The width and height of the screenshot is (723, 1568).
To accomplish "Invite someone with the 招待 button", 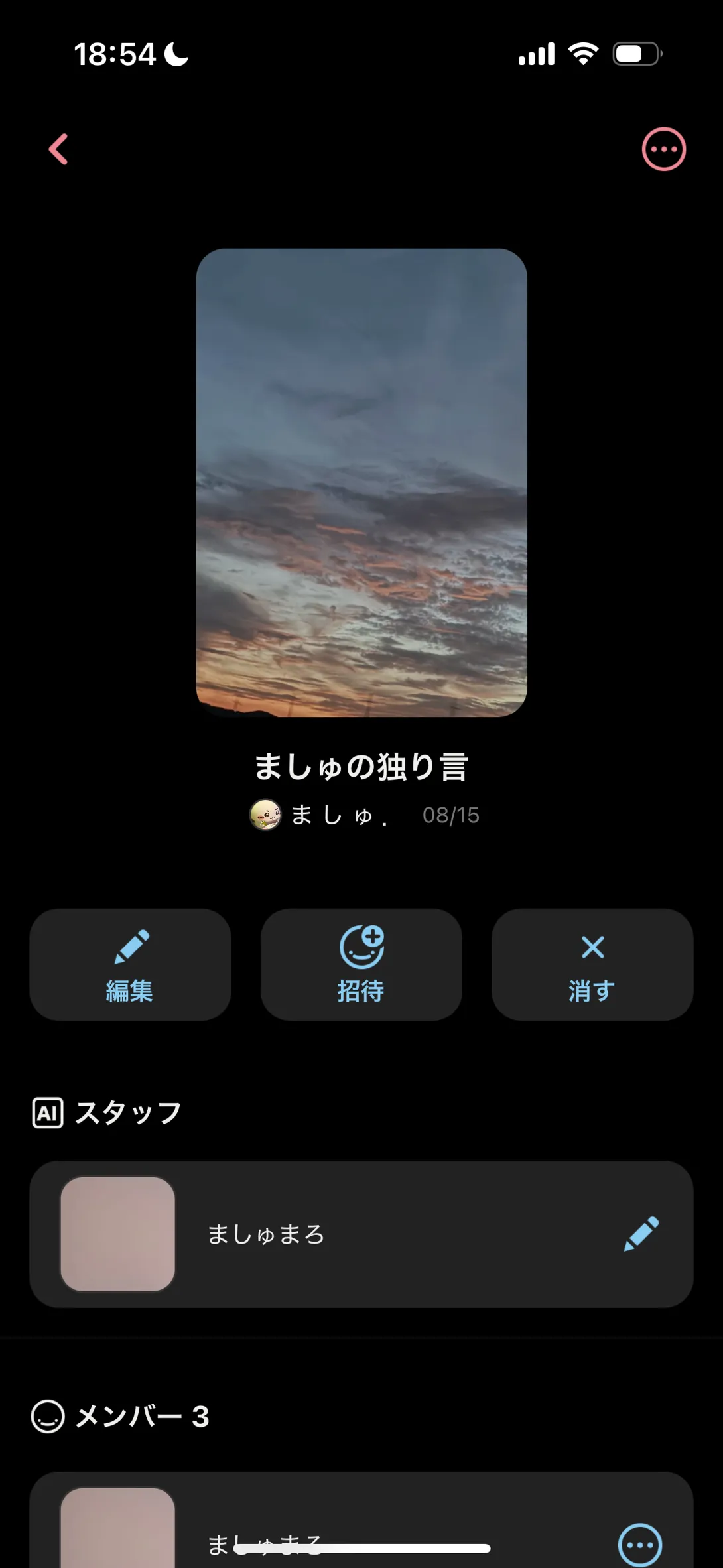I will coord(361,964).
